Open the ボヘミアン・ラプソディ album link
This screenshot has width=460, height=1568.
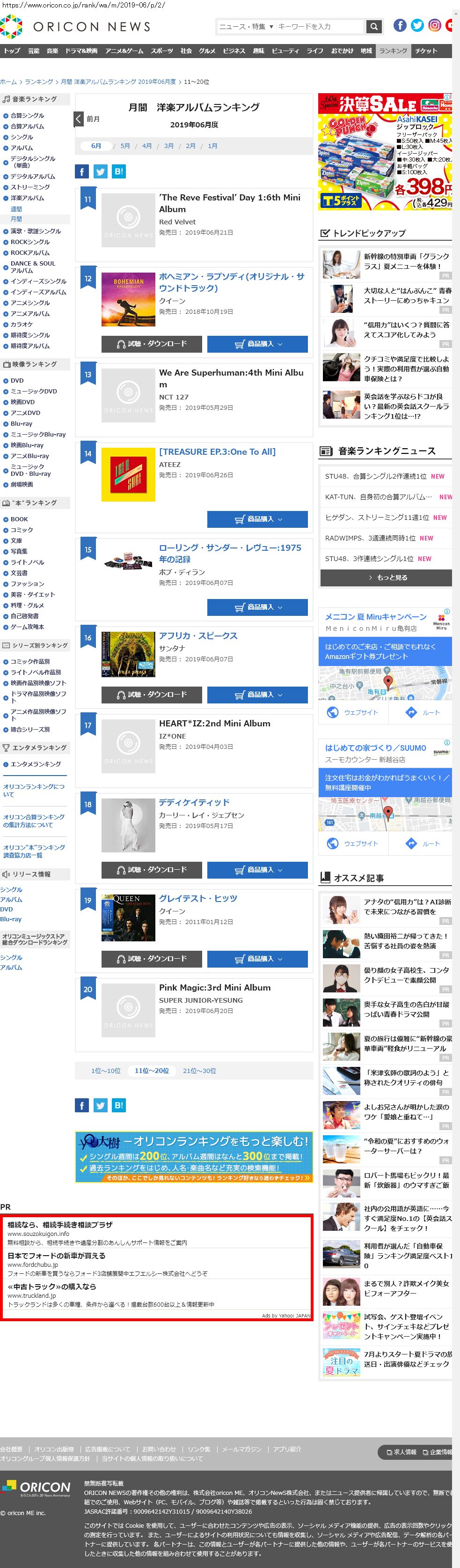point(231,282)
